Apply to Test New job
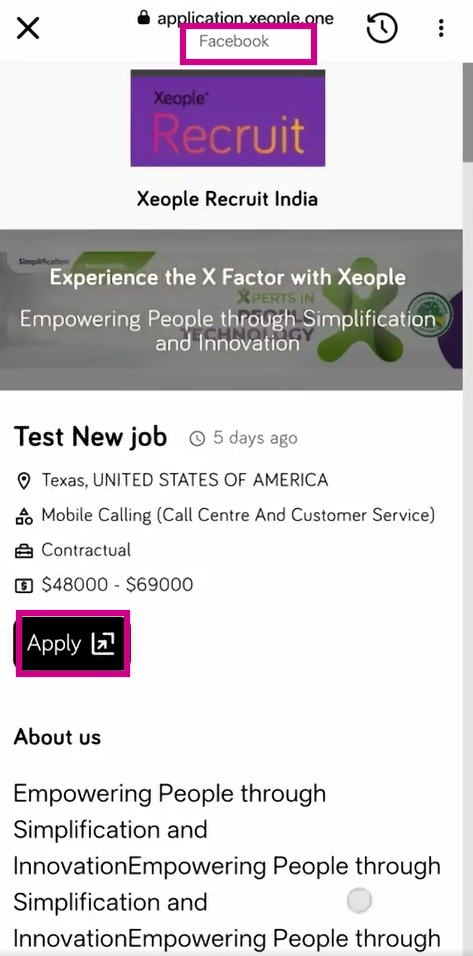 click(x=72, y=643)
